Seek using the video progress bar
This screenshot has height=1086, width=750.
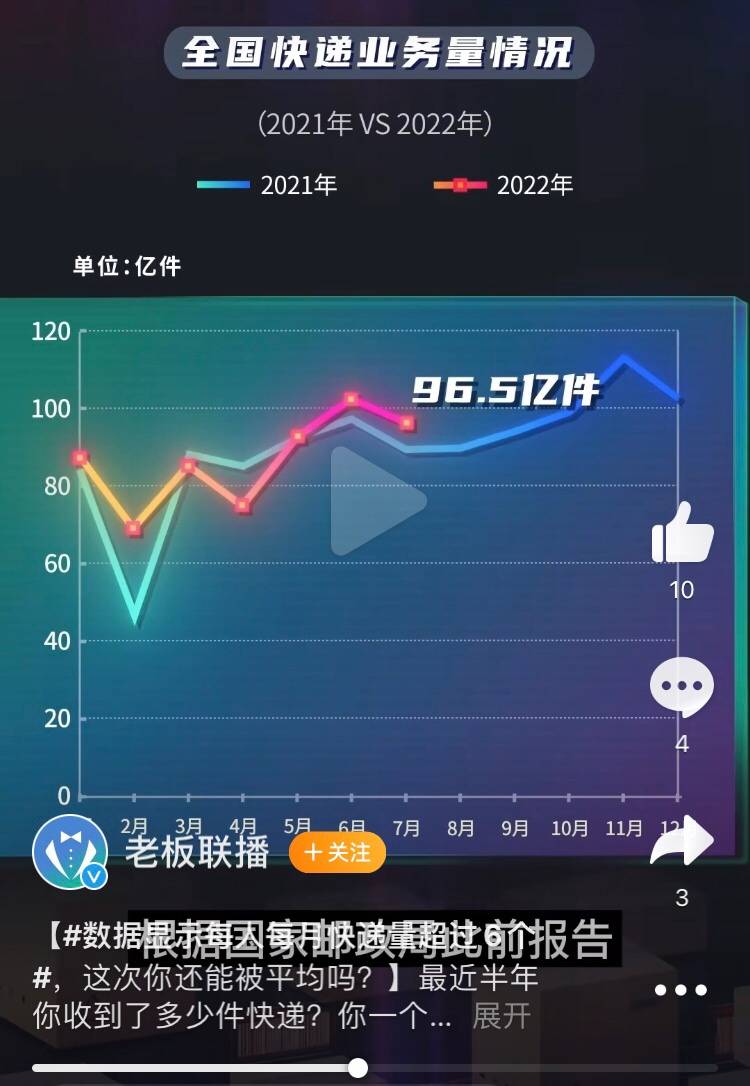358,1068
